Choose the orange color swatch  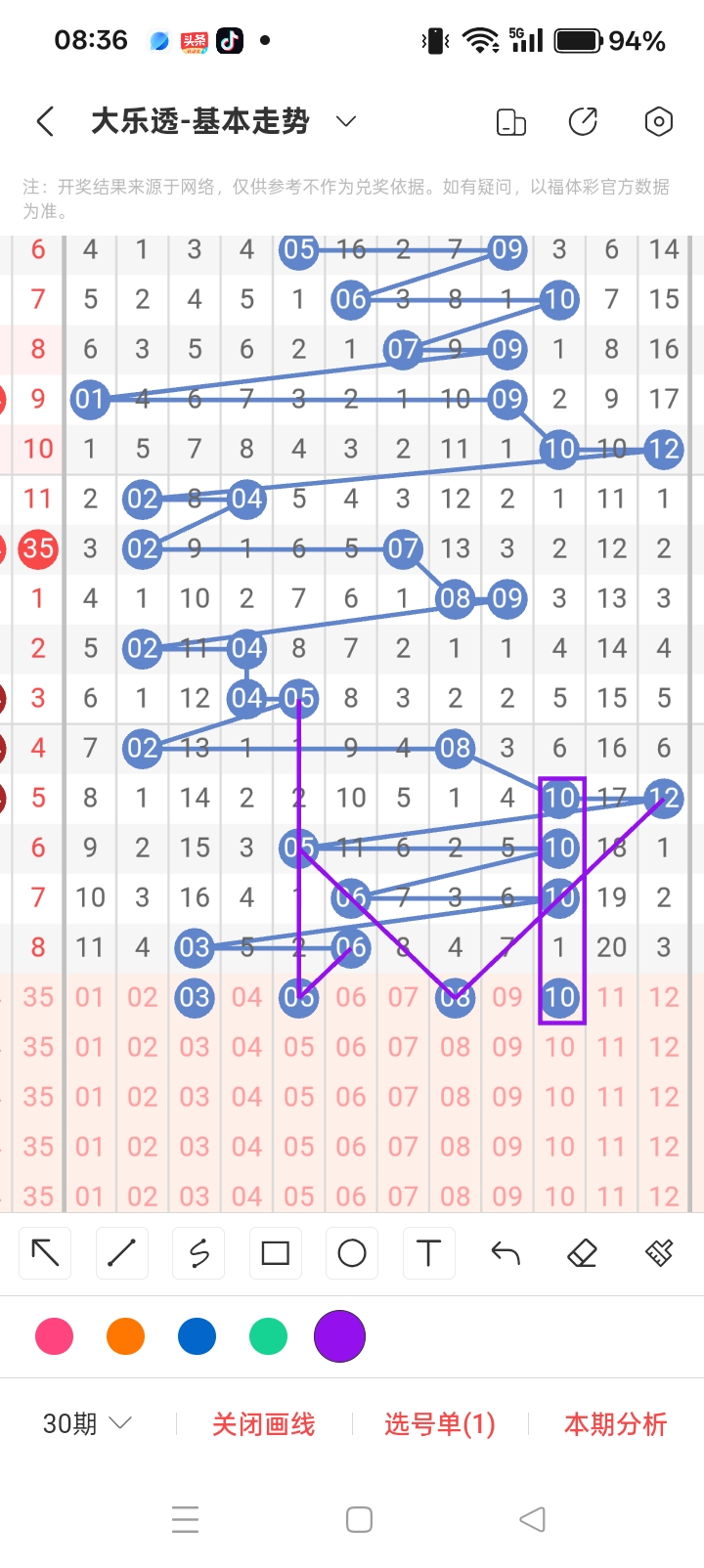tap(125, 1336)
